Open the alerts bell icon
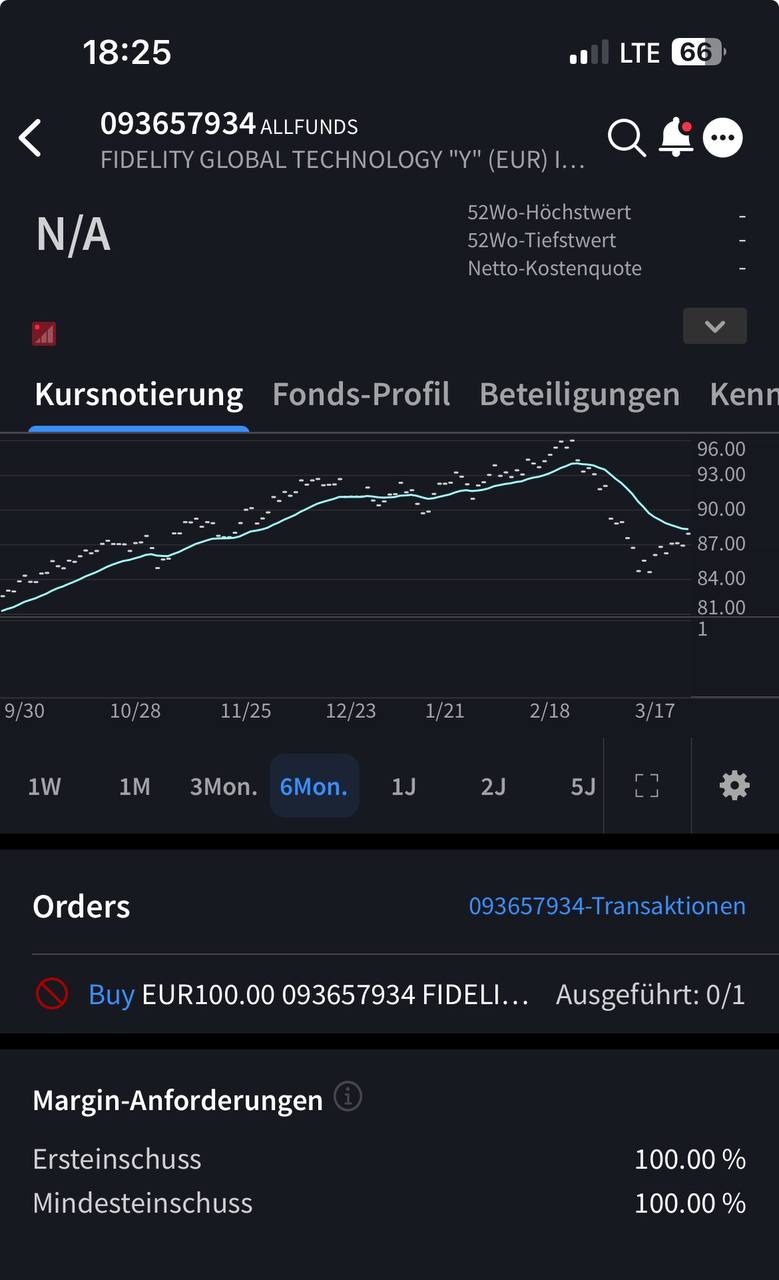This screenshot has width=779, height=1280. click(x=676, y=138)
